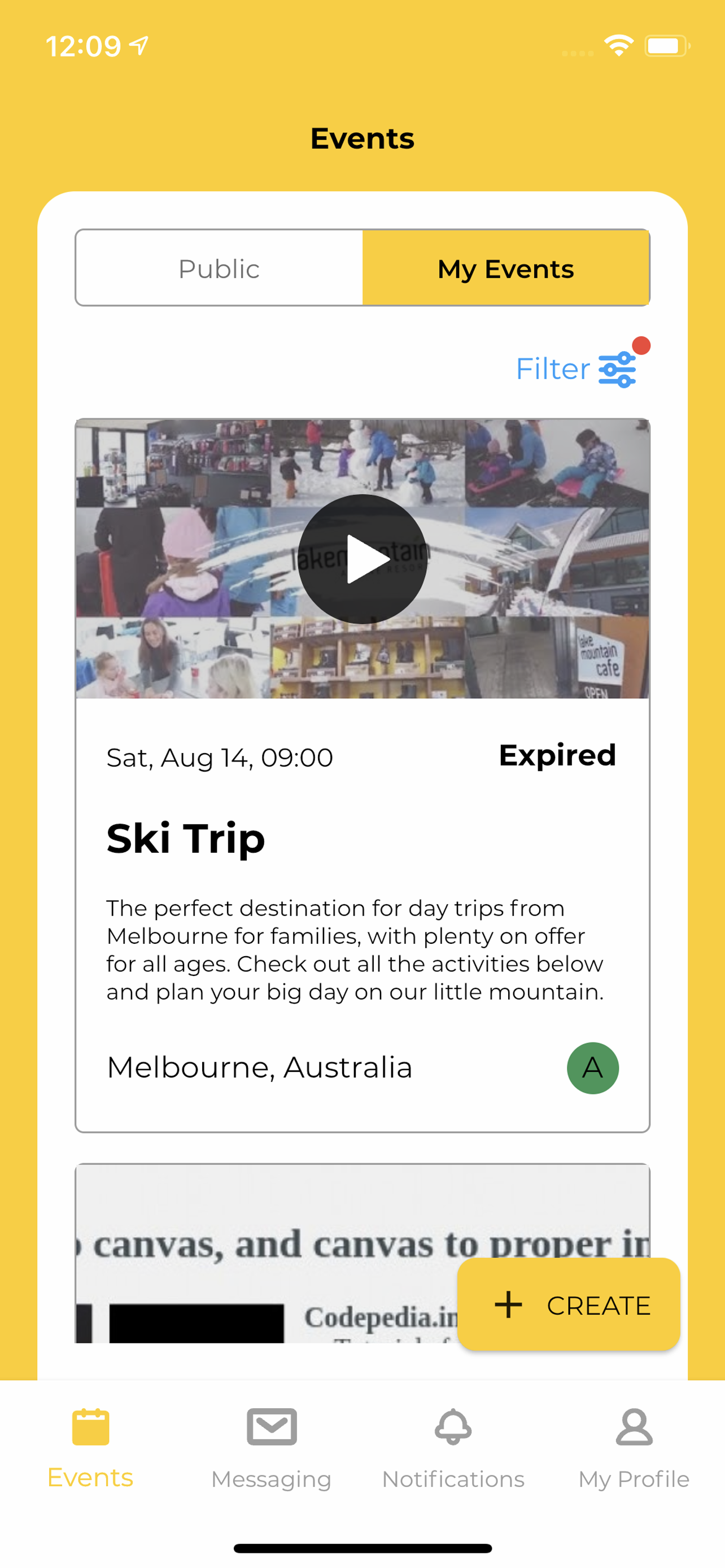This screenshot has width=725, height=1568.
Task: Tap the green A avatar on Ski Trip
Action: (592, 1068)
